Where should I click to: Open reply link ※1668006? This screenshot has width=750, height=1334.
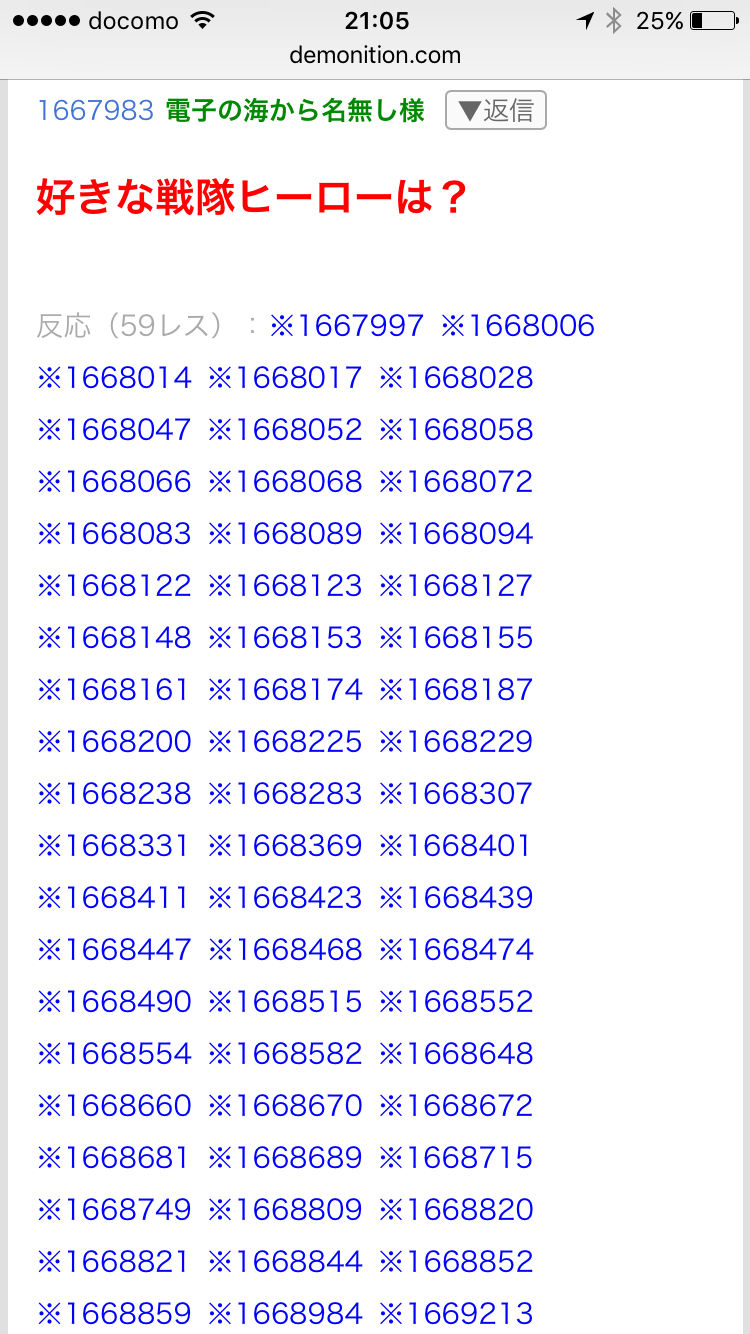coord(518,326)
